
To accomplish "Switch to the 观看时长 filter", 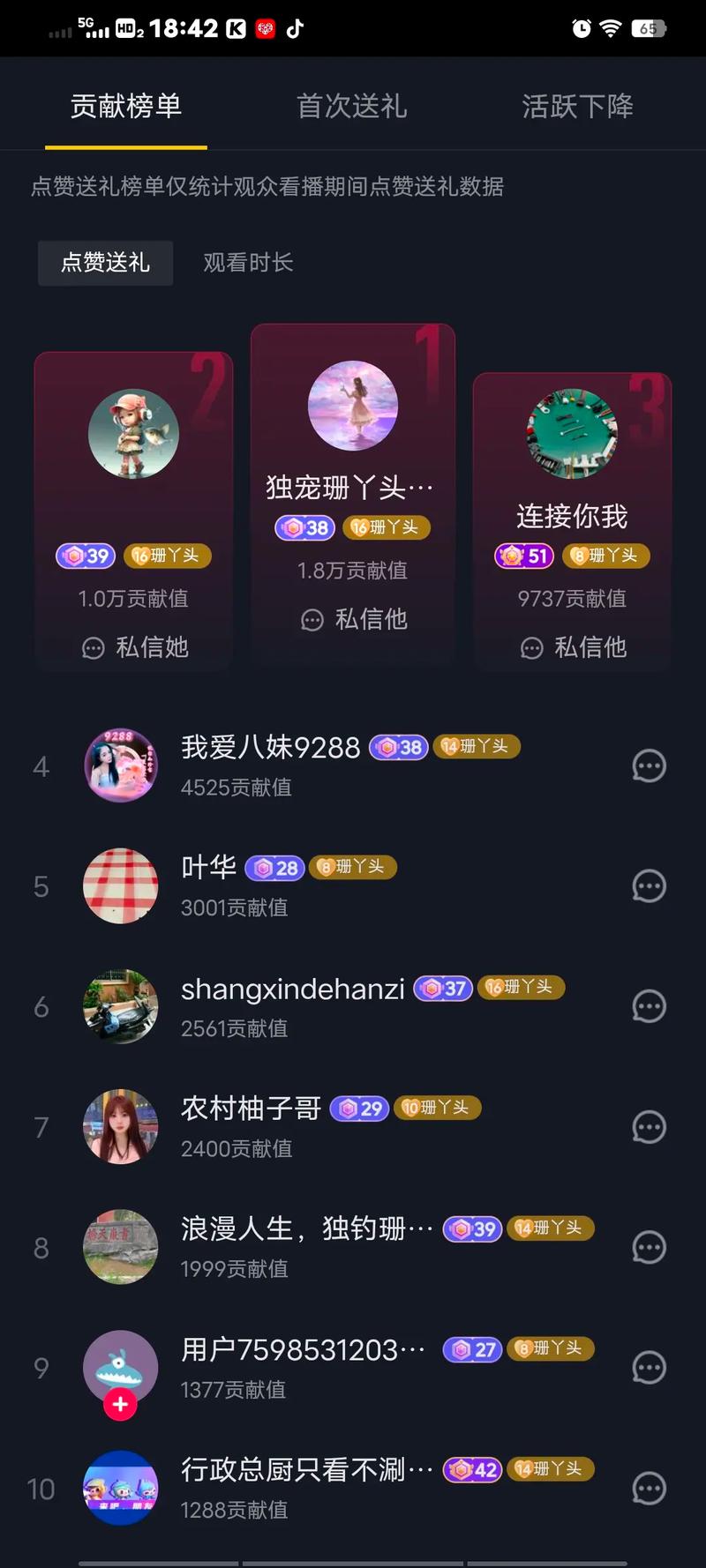I will [x=248, y=263].
